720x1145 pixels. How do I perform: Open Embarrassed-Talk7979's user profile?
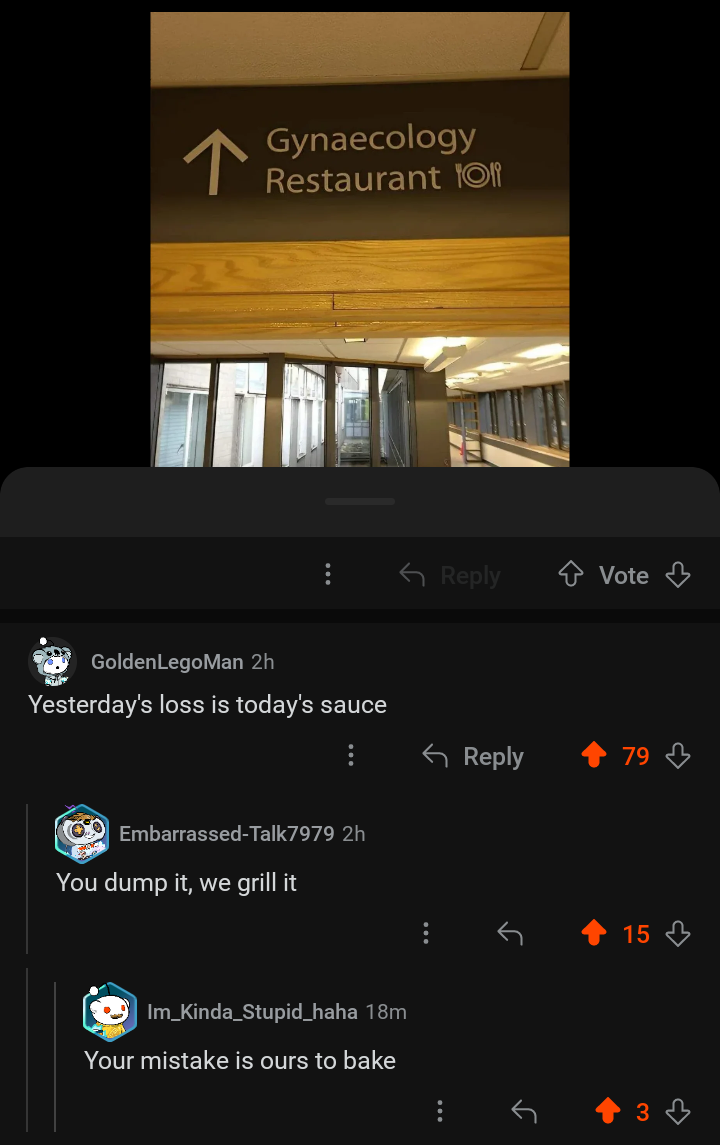point(226,834)
